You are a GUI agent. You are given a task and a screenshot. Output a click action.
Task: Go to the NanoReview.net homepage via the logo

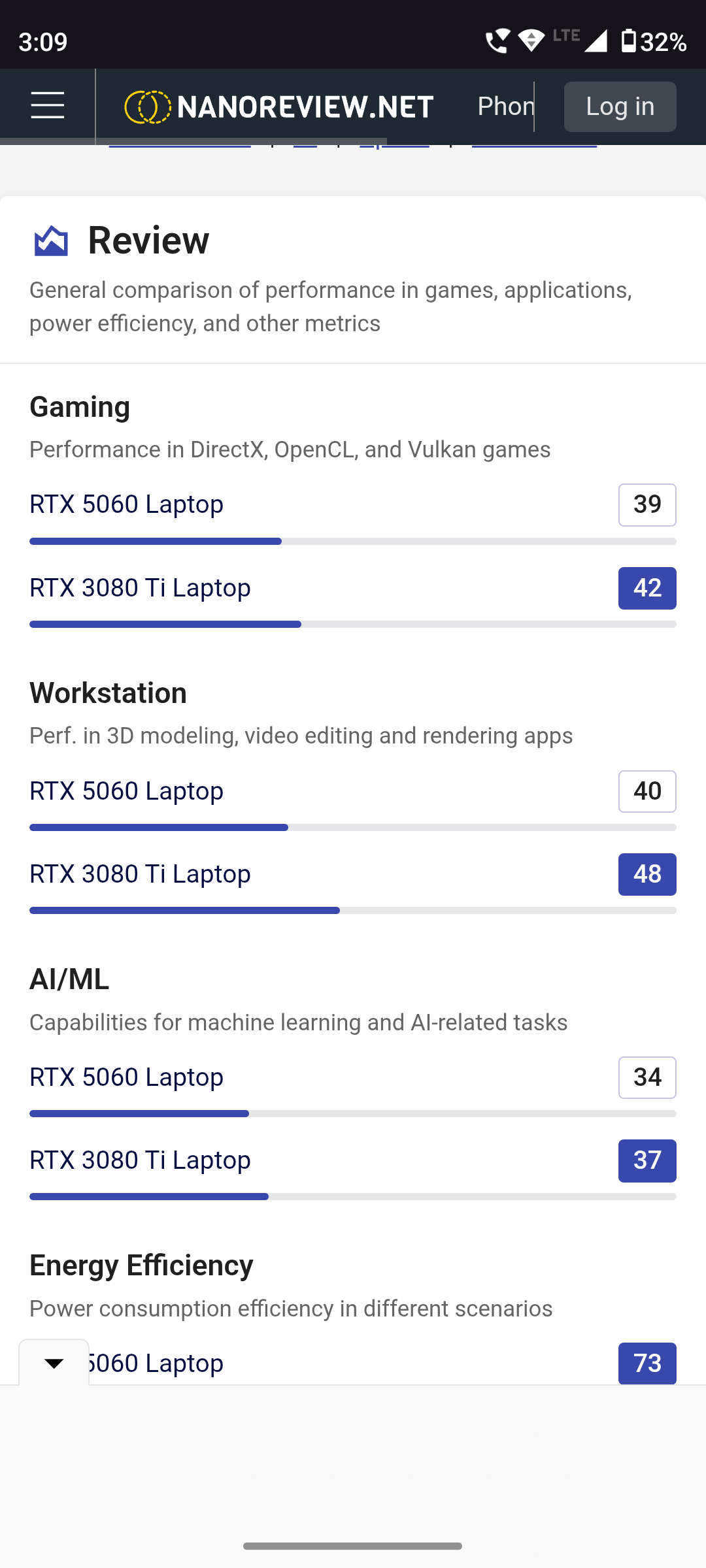pyautogui.click(x=279, y=106)
